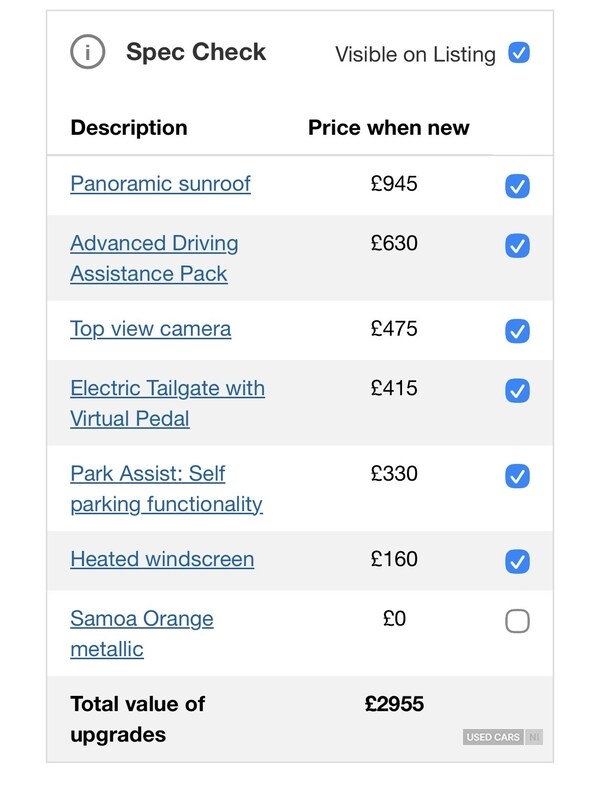Open the Panoramic sunroof link
Screen dimensions: 600x792
coord(160,184)
